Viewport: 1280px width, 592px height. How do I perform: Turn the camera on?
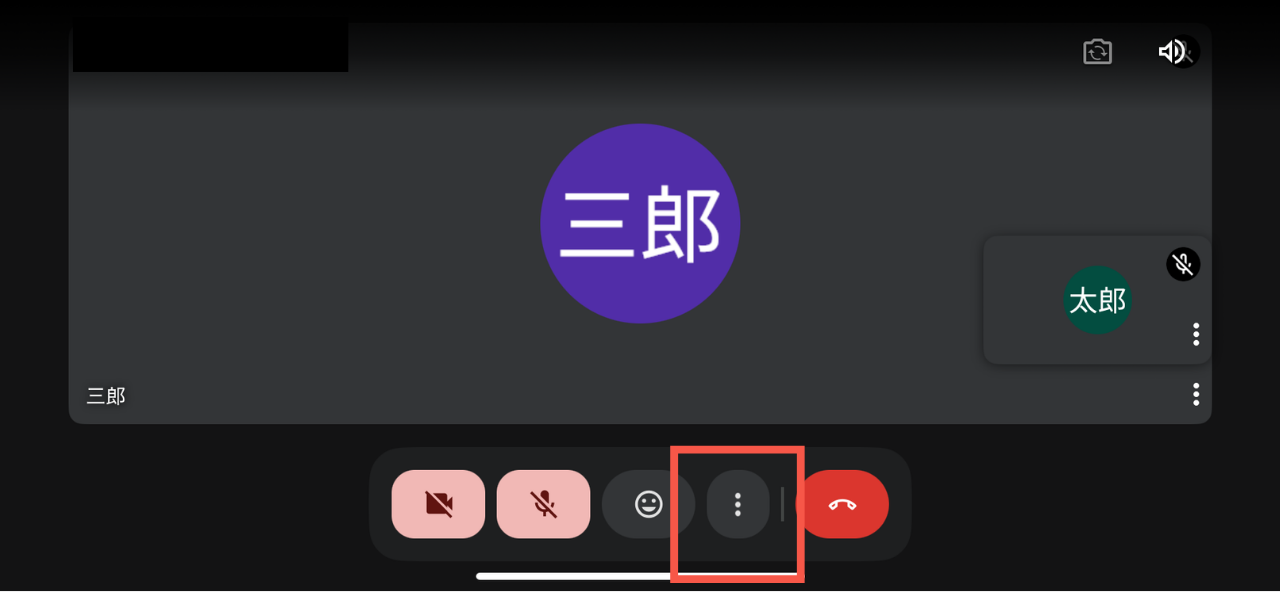click(438, 504)
